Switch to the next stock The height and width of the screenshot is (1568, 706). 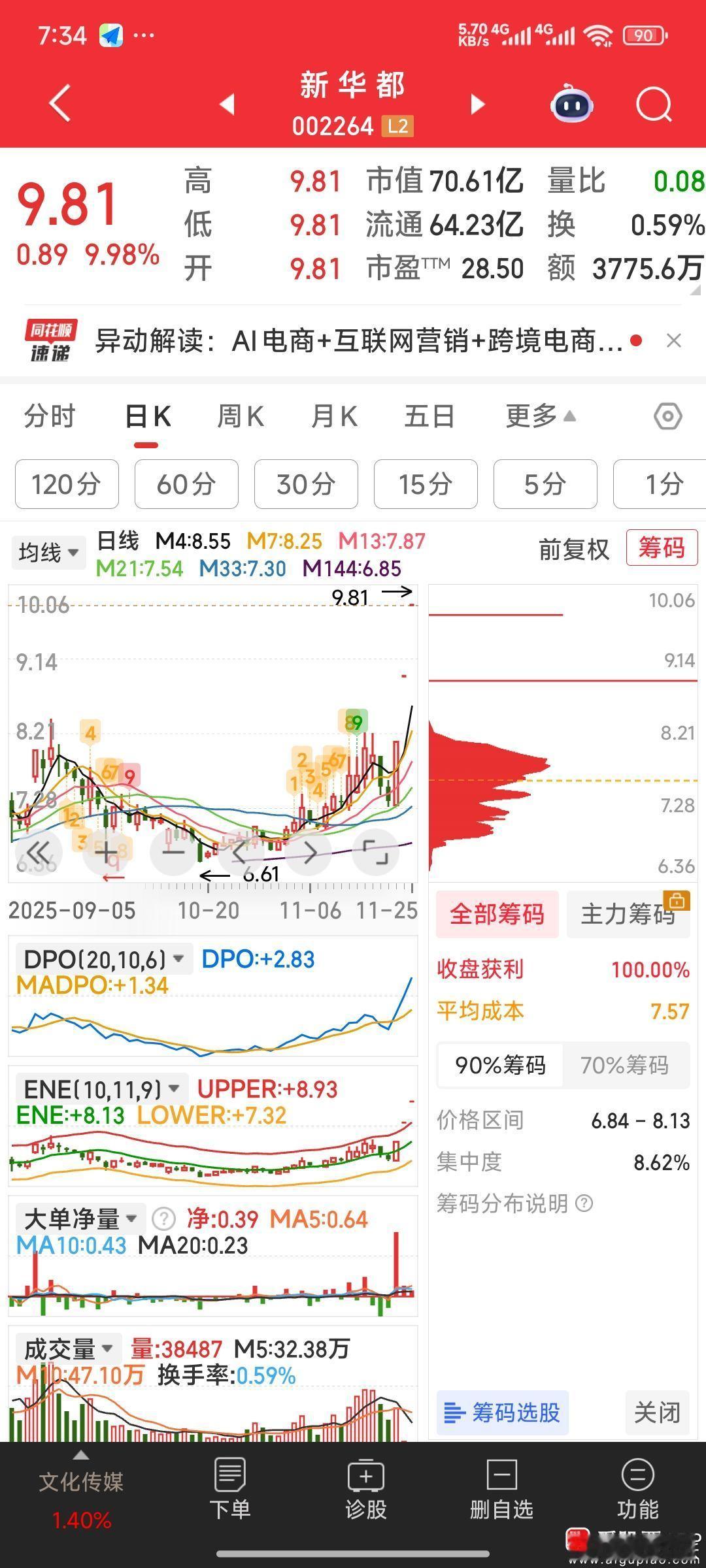tap(479, 104)
